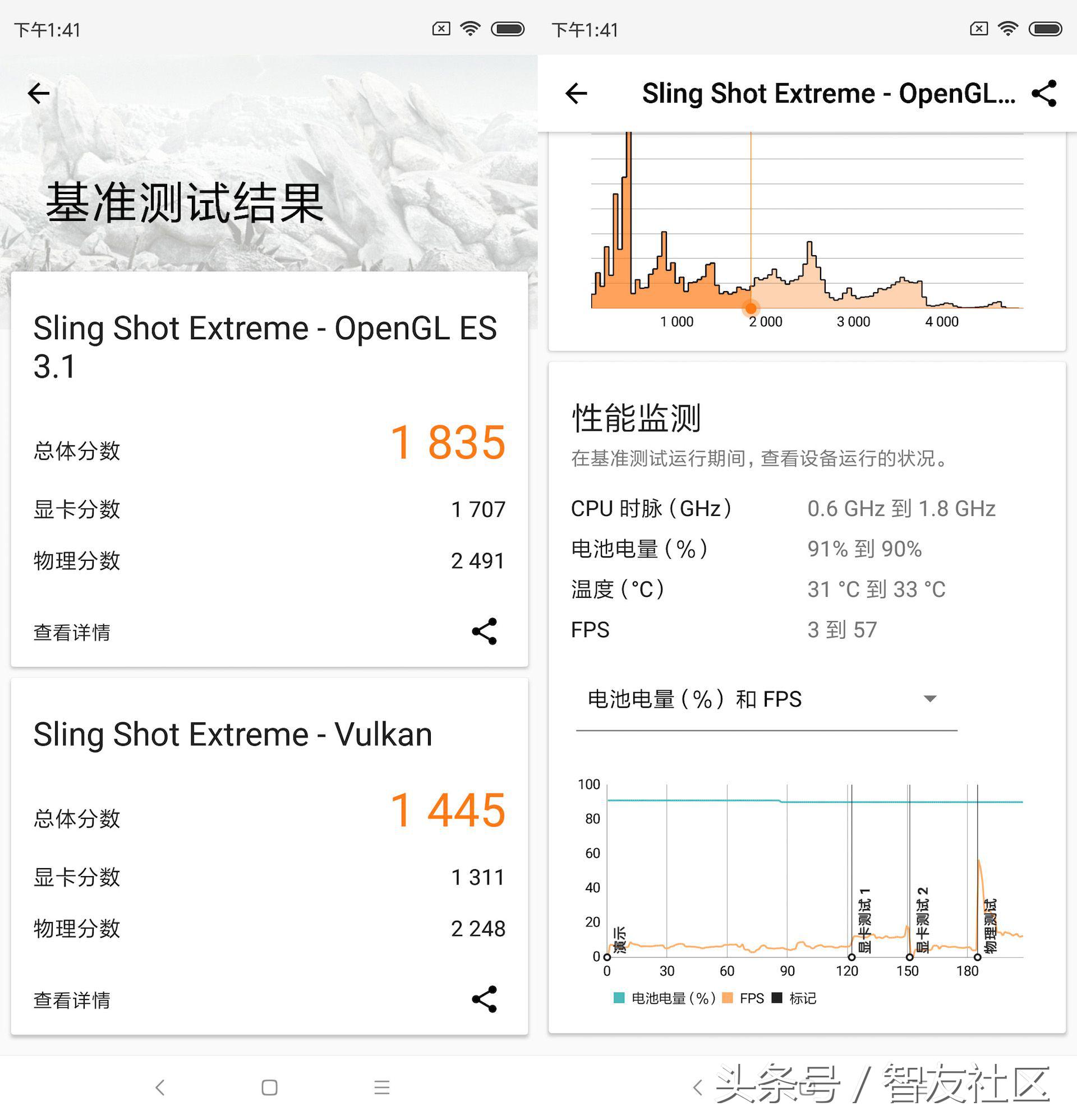The image size is (1077, 1120).
Task: Tap the battery icon in the status bar
Action: 507,29
